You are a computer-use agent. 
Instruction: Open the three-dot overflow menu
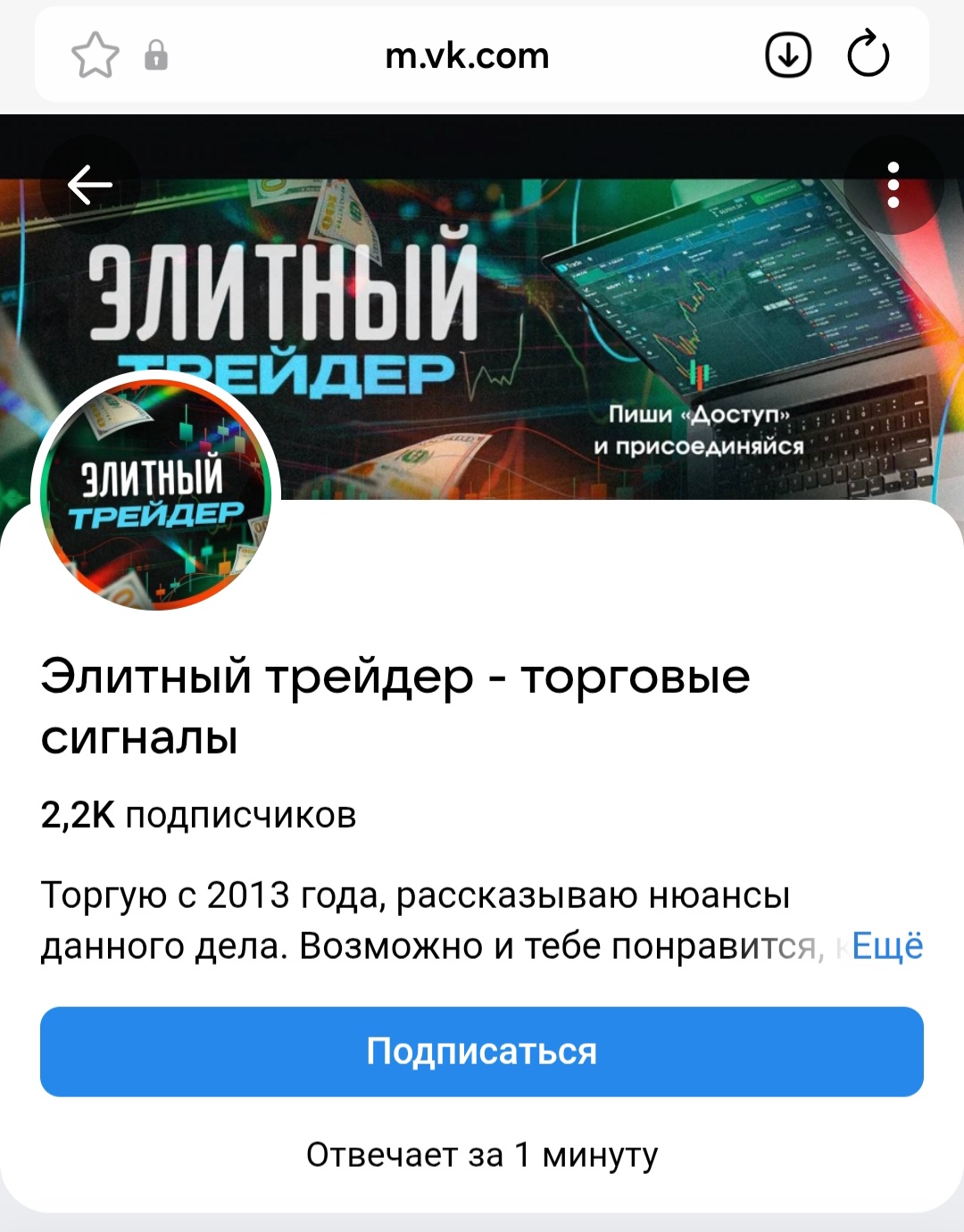[x=893, y=185]
